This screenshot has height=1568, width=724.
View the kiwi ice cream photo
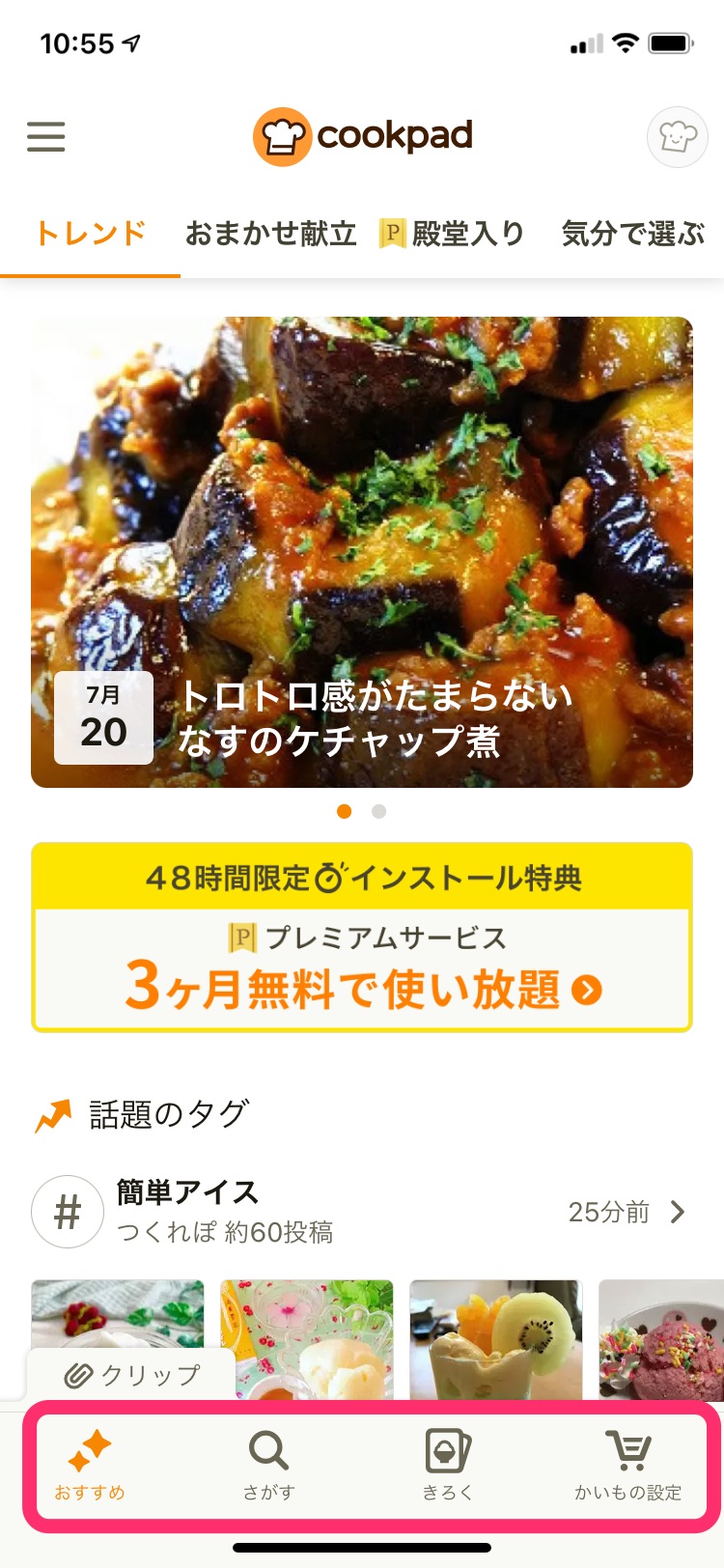495,1339
